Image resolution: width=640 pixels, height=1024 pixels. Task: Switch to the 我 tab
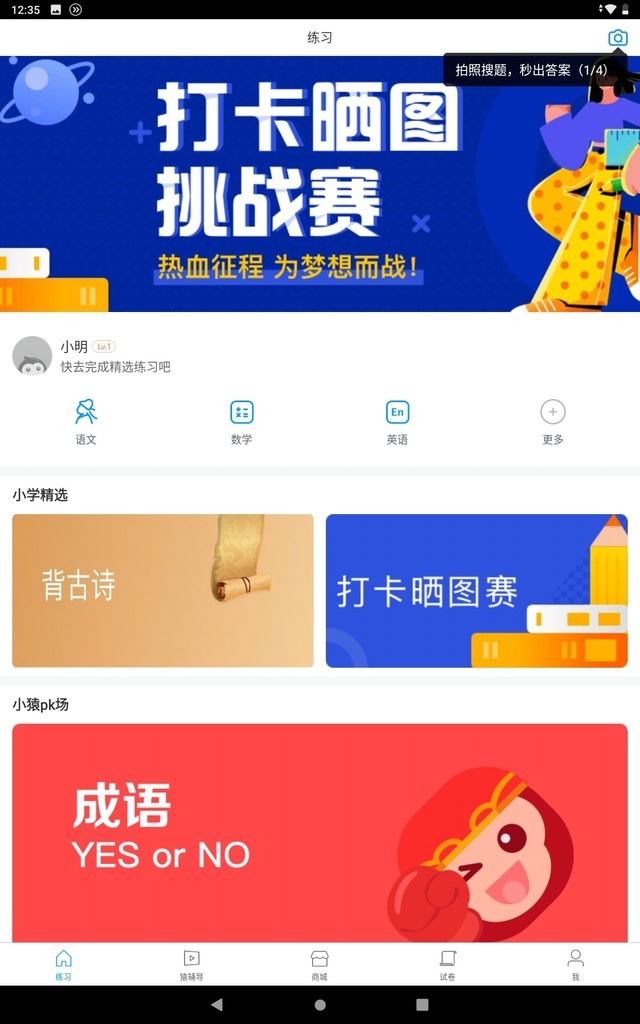[x=575, y=964]
